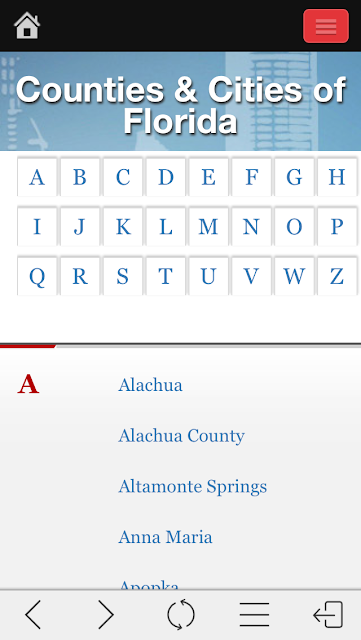Jump to letter B in the index
361x640 pixels.
80,177
